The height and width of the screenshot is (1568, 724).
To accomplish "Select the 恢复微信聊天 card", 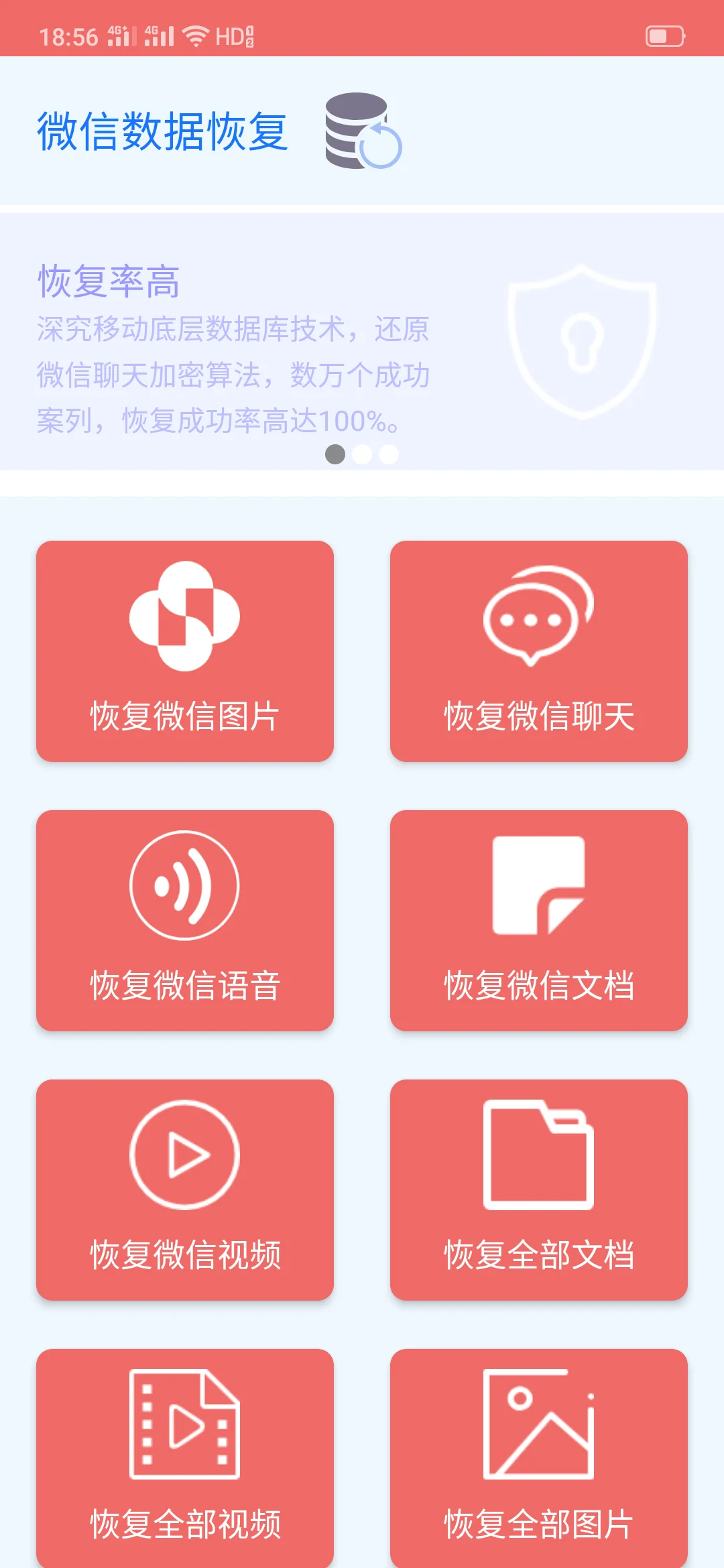I will (x=539, y=651).
